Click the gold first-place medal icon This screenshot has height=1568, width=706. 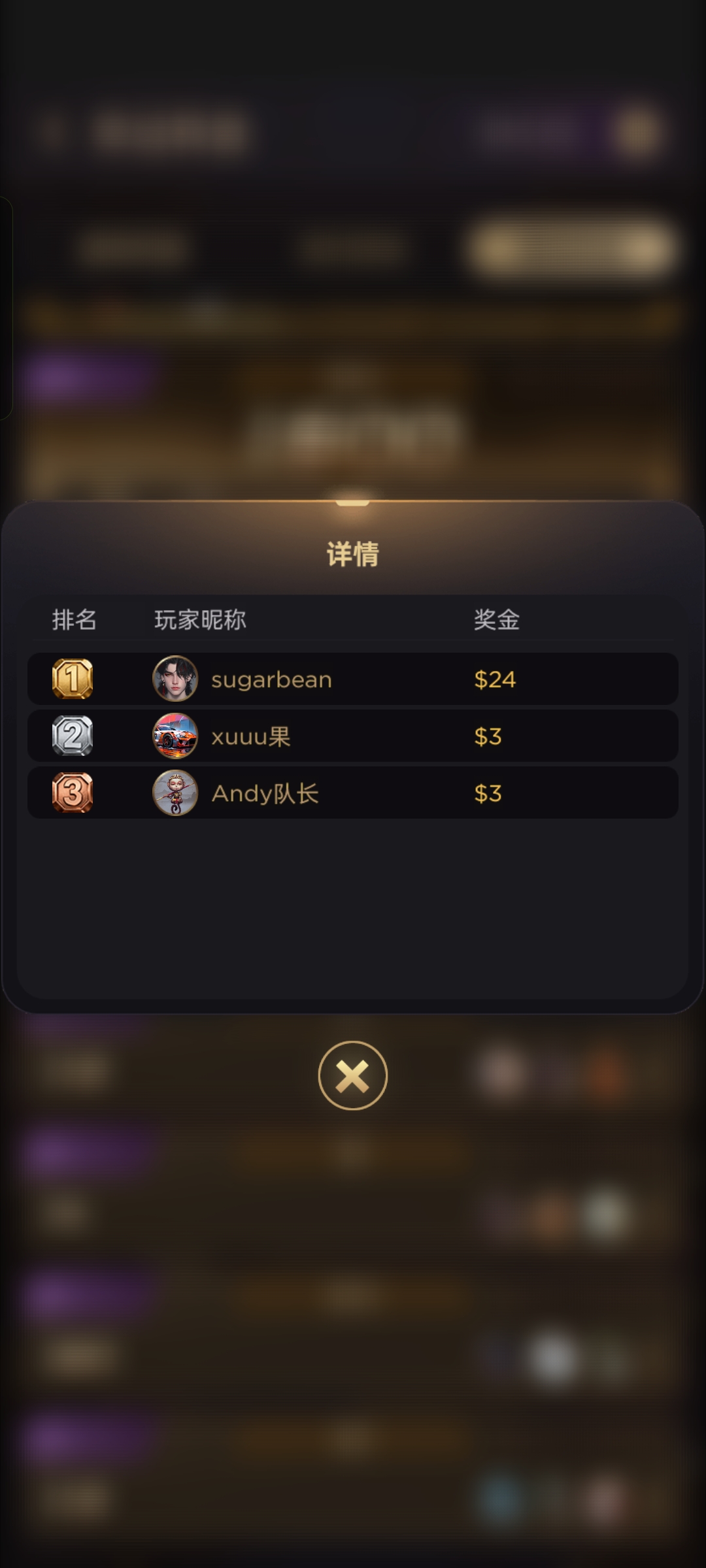click(x=73, y=679)
